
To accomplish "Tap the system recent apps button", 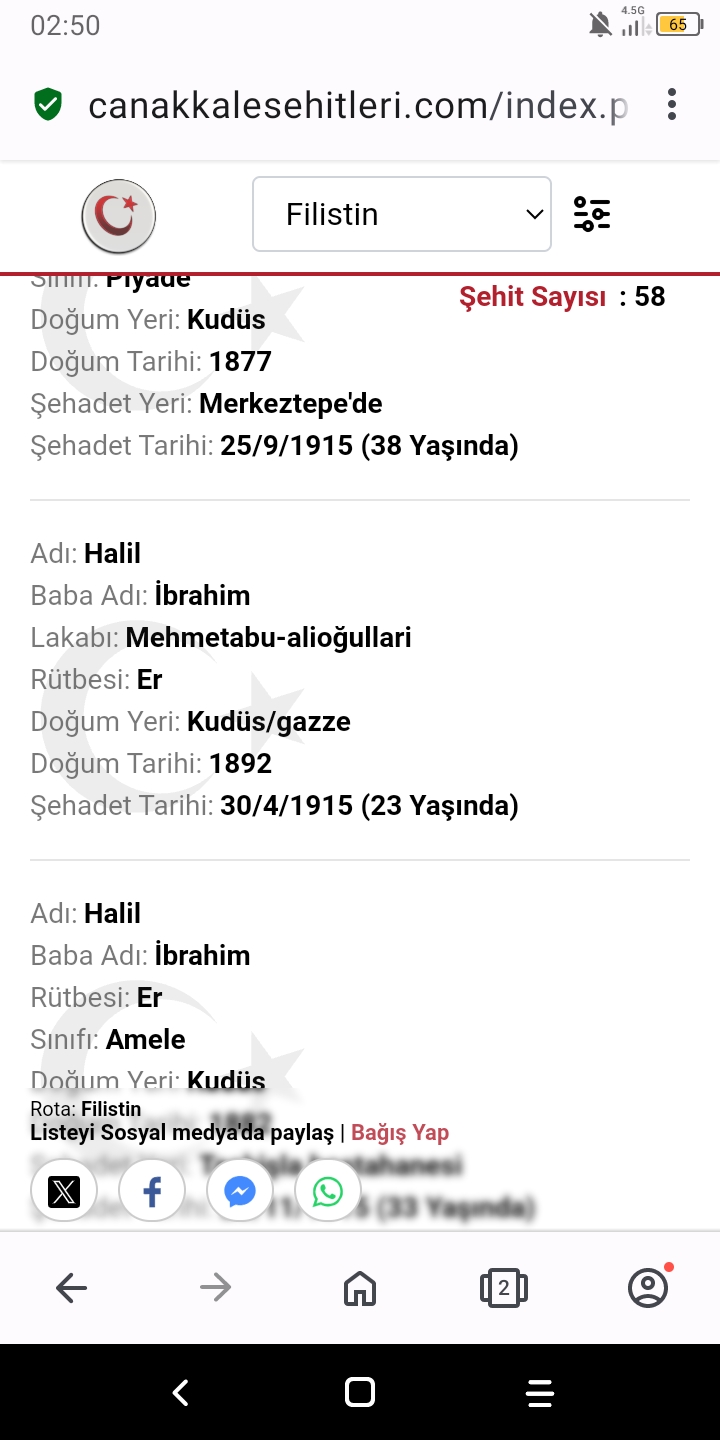I will (x=540, y=1392).
